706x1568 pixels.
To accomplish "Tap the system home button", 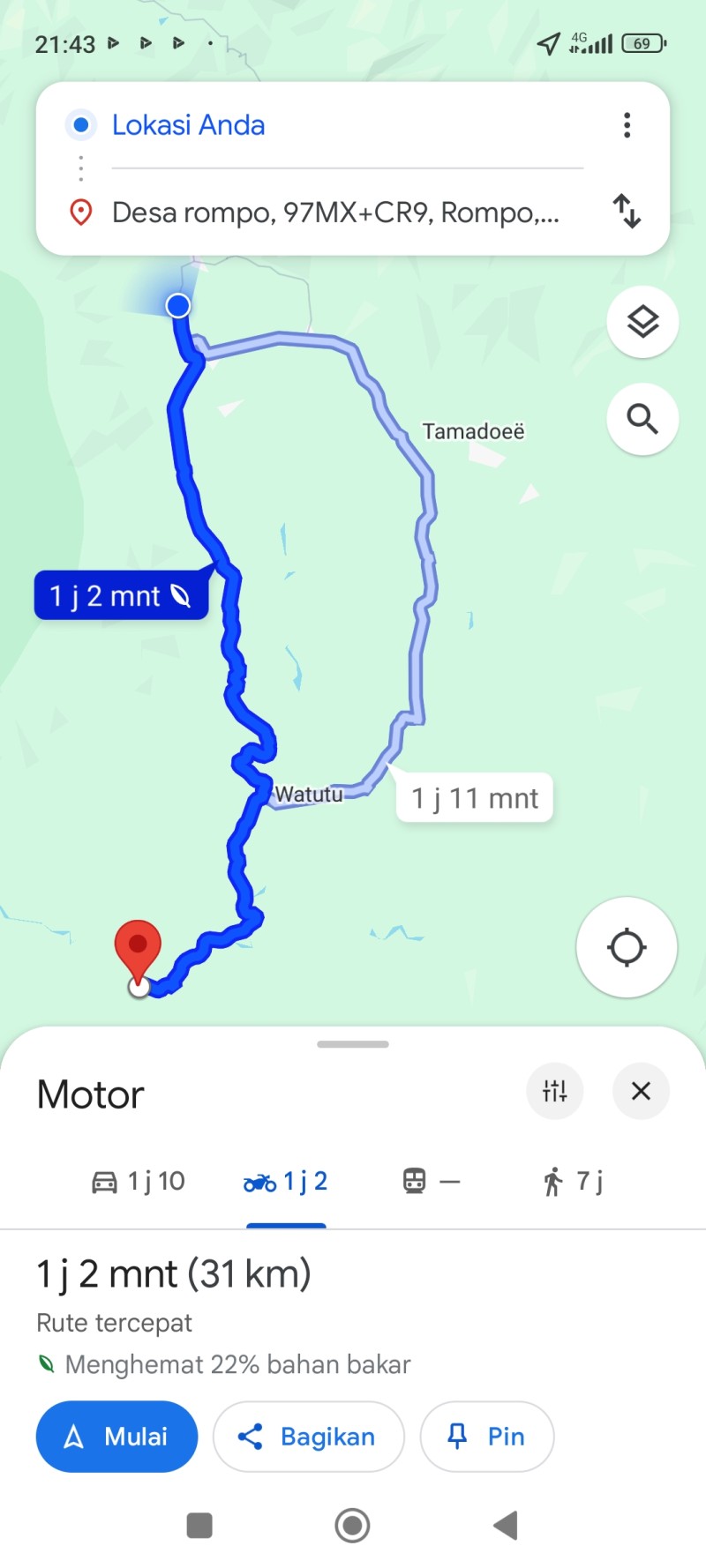I will 352,1525.
